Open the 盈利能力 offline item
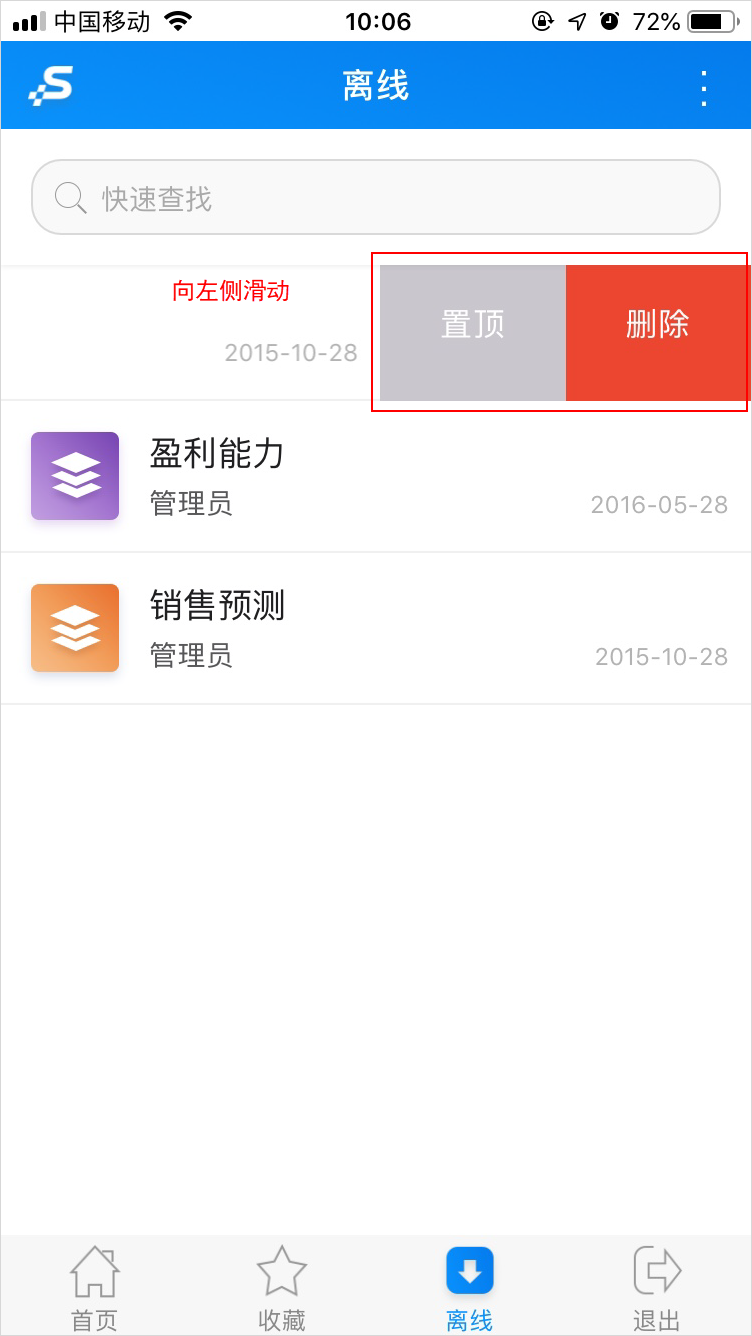Screen dimensions: 752x1336 (x=376, y=476)
